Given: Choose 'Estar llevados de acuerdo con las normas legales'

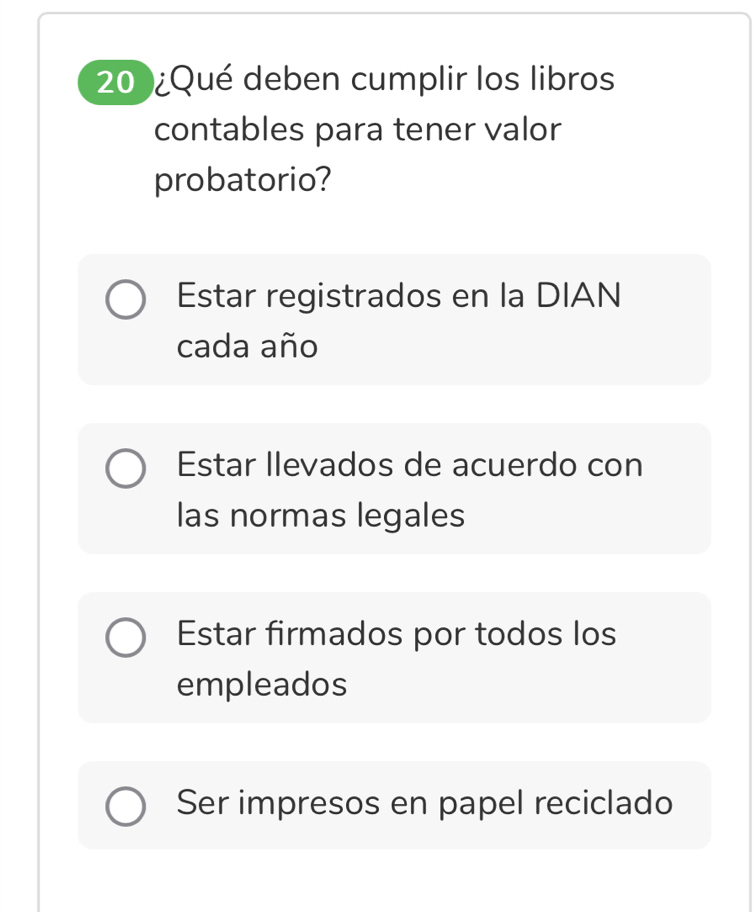Looking at the screenshot, I should pos(126,469).
